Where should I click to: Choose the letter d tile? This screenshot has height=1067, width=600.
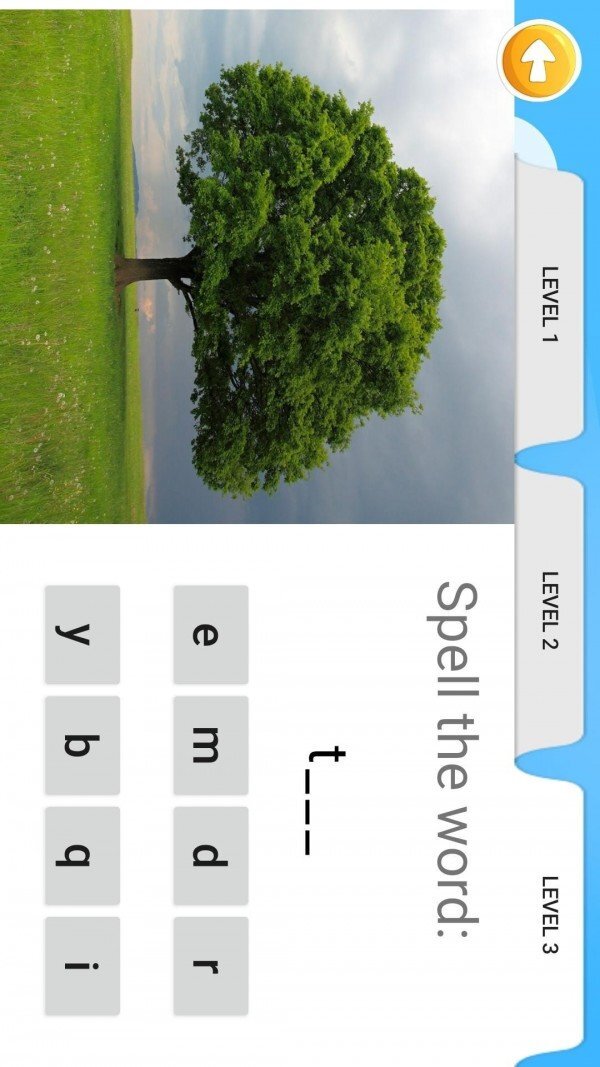pyautogui.click(x=210, y=855)
